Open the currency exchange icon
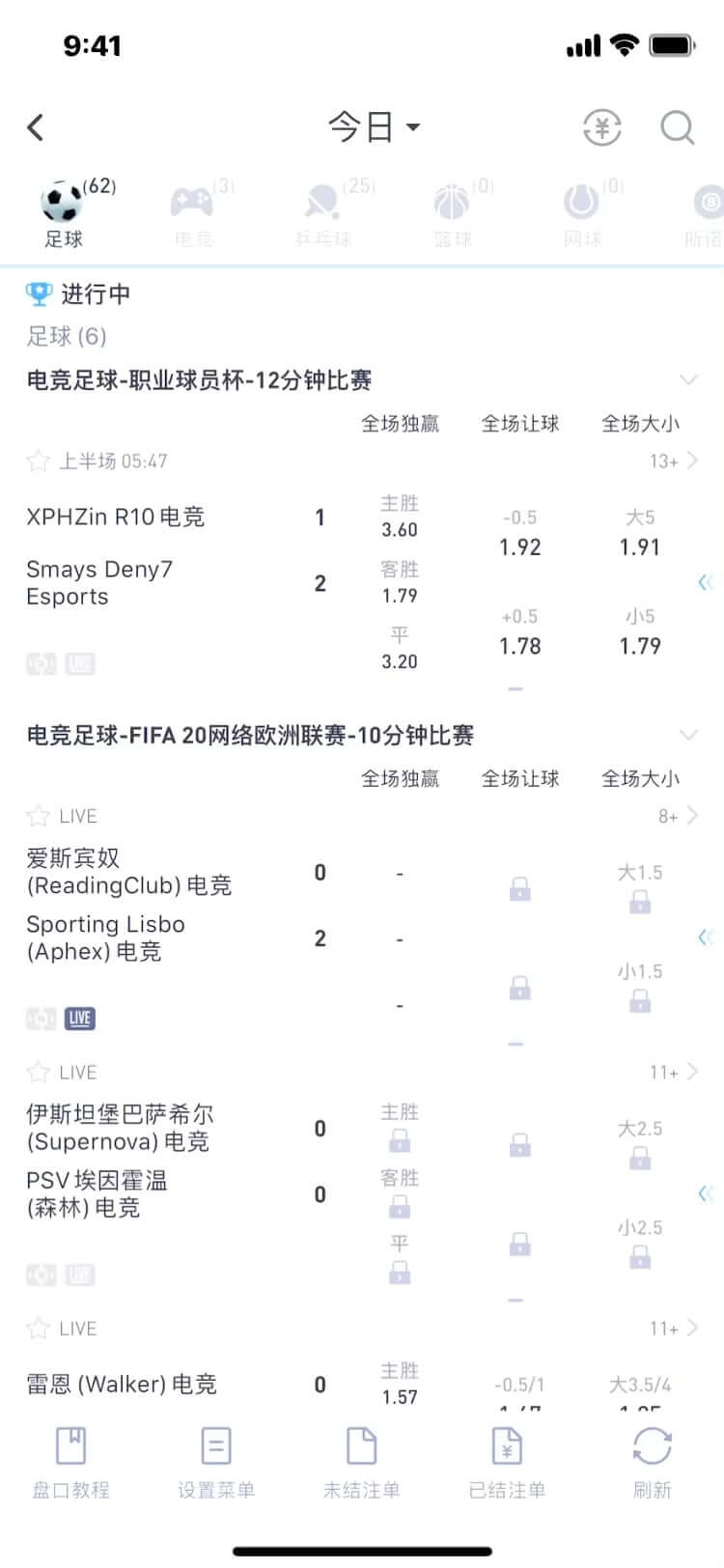Viewport: 724px width, 1568px height. click(601, 127)
